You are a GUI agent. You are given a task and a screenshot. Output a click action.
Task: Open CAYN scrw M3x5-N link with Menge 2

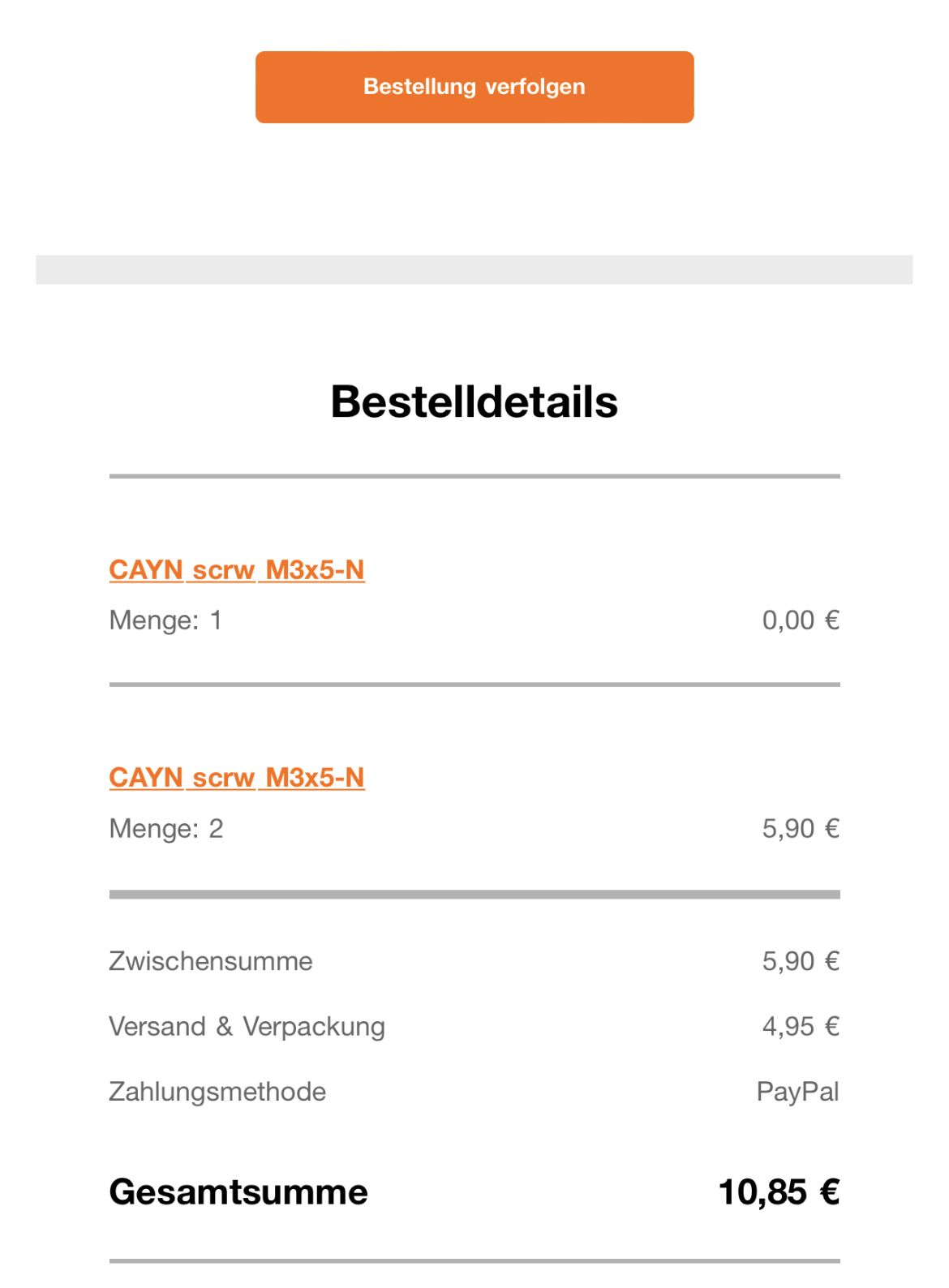pos(236,777)
